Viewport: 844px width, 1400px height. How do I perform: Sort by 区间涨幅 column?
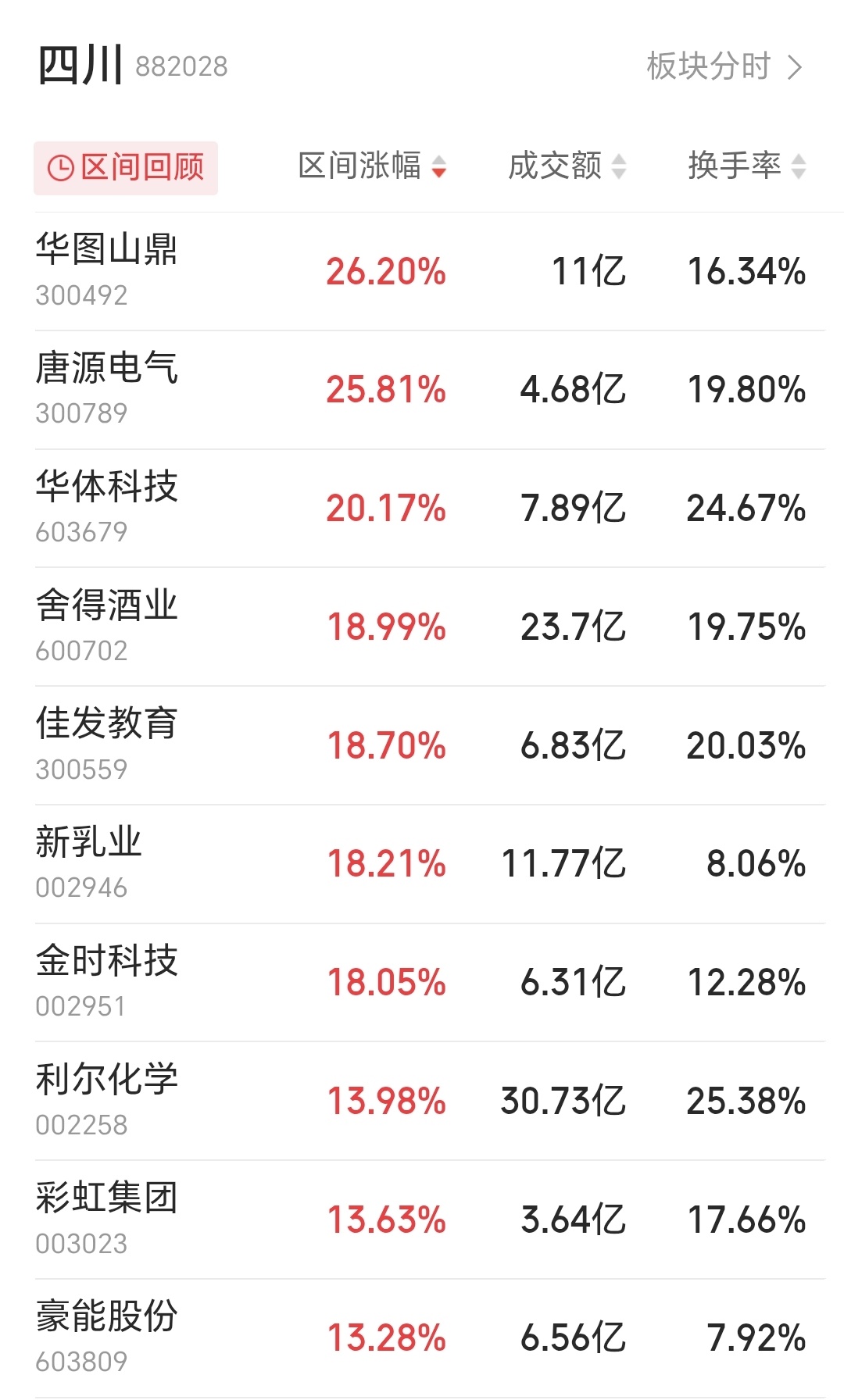coord(372,166)
